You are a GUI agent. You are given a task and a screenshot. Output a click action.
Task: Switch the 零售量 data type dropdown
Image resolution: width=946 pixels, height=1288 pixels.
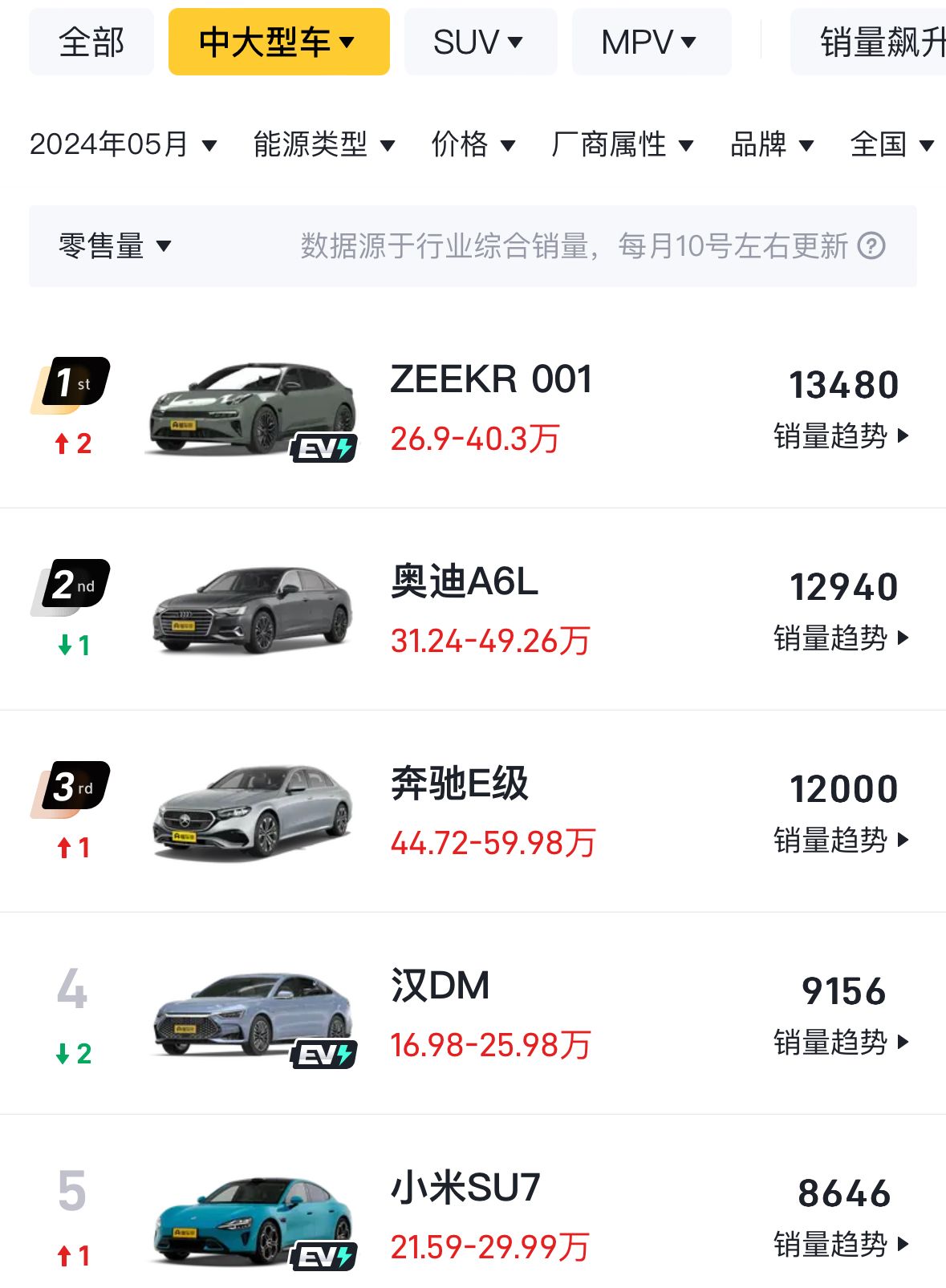[115, 246]
